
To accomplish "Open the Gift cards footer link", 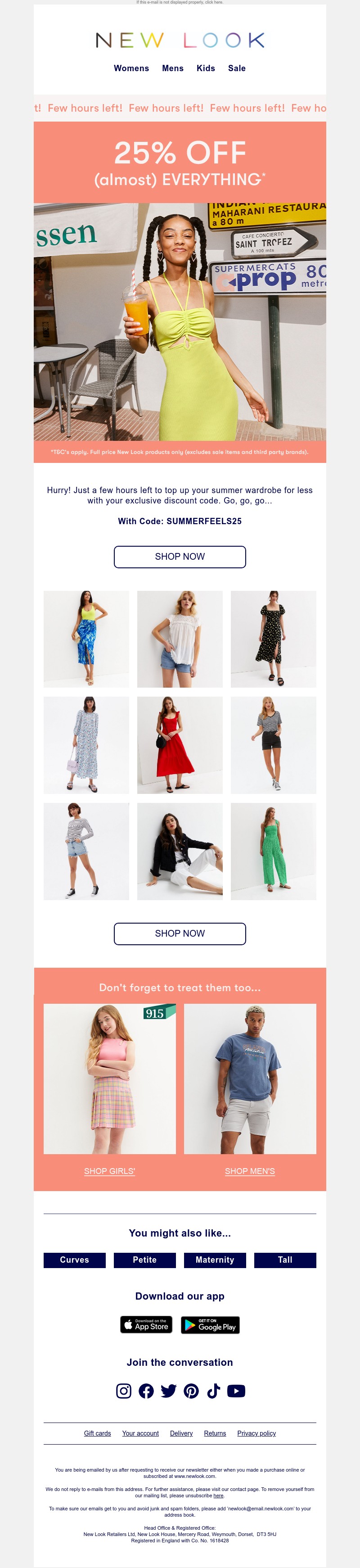I will click(x=97, y=1433).
